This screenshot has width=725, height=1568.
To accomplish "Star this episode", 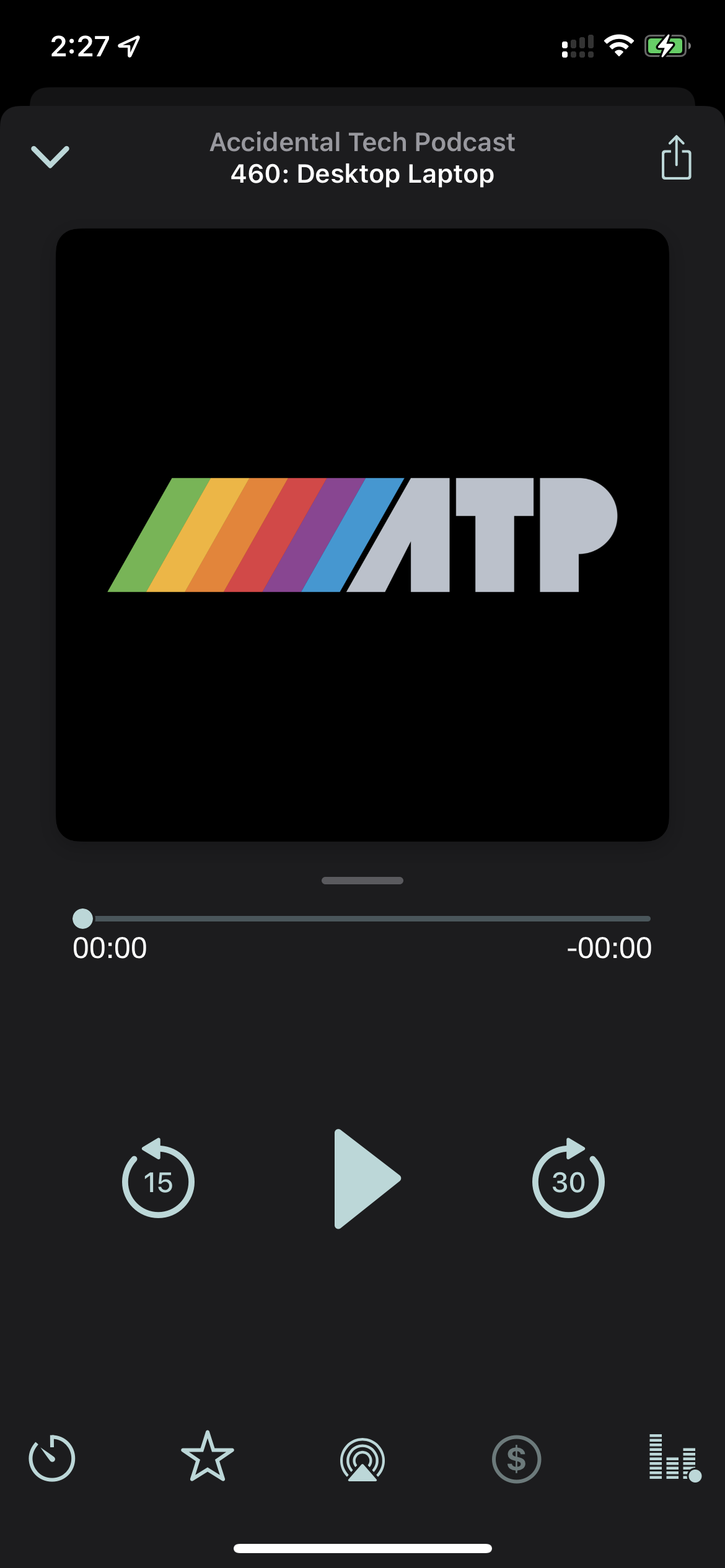I will (x=208, y=1457).
